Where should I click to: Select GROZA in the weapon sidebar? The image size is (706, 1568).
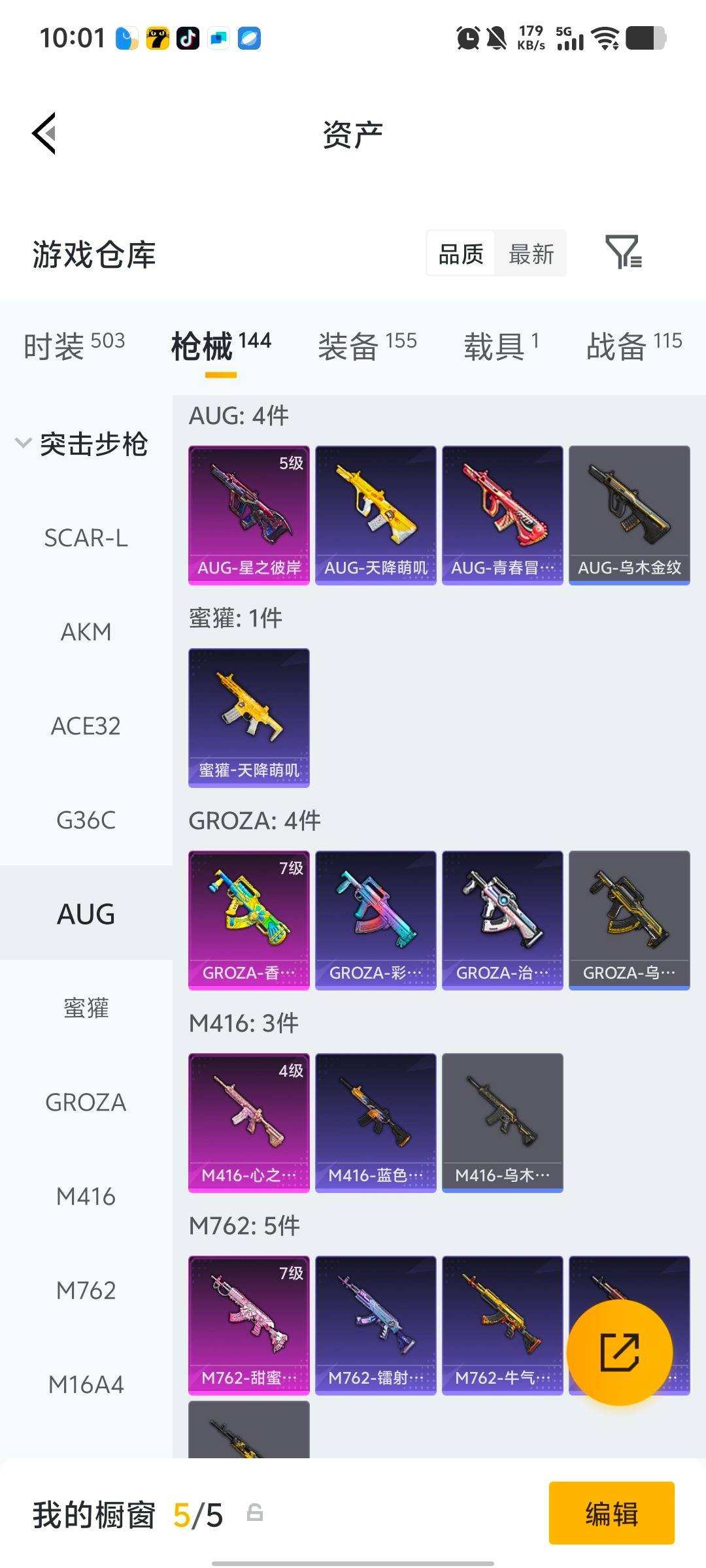click(85, 1102)
